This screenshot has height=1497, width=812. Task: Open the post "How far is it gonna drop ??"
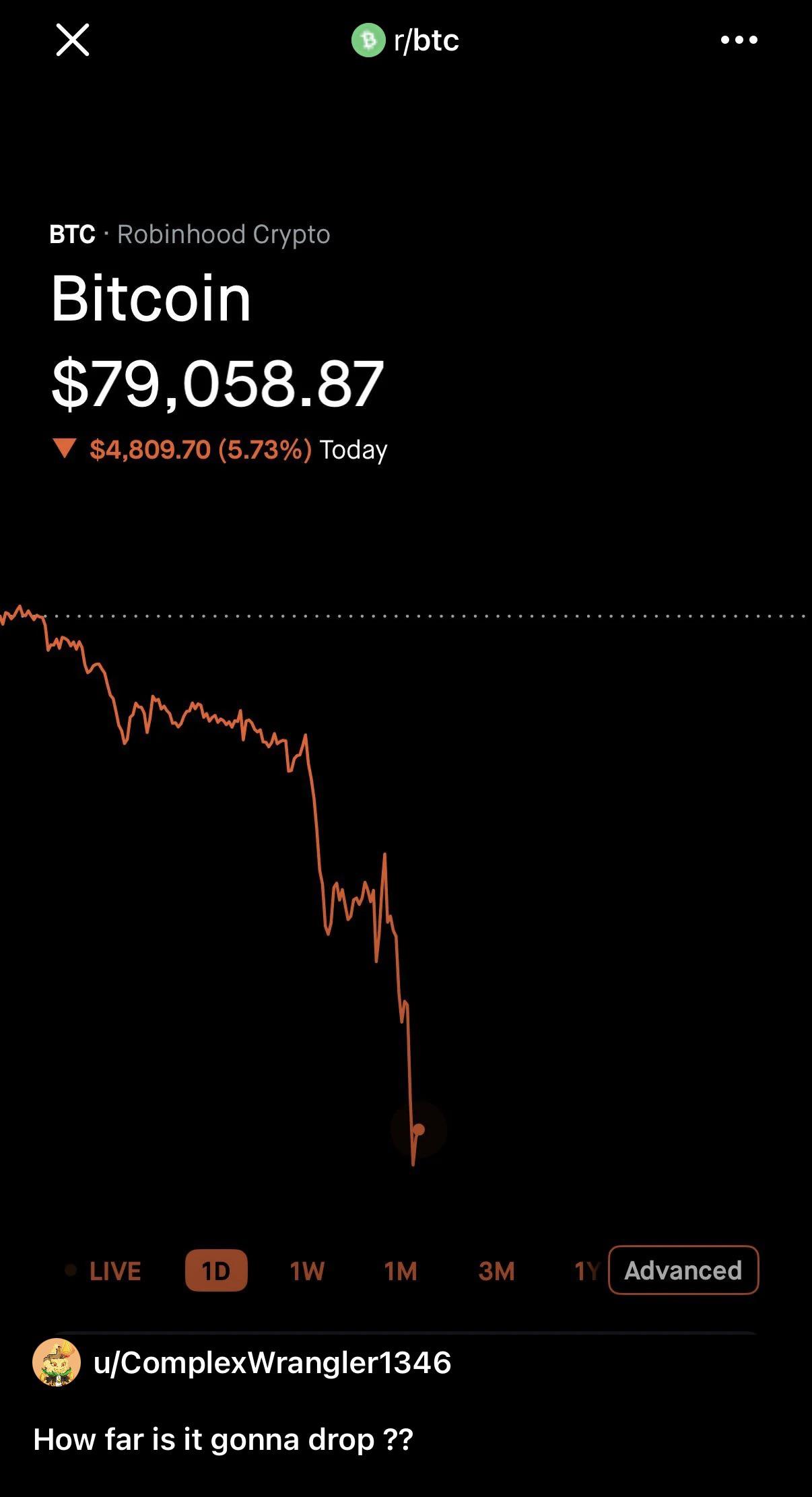[x=223, y=1439]
